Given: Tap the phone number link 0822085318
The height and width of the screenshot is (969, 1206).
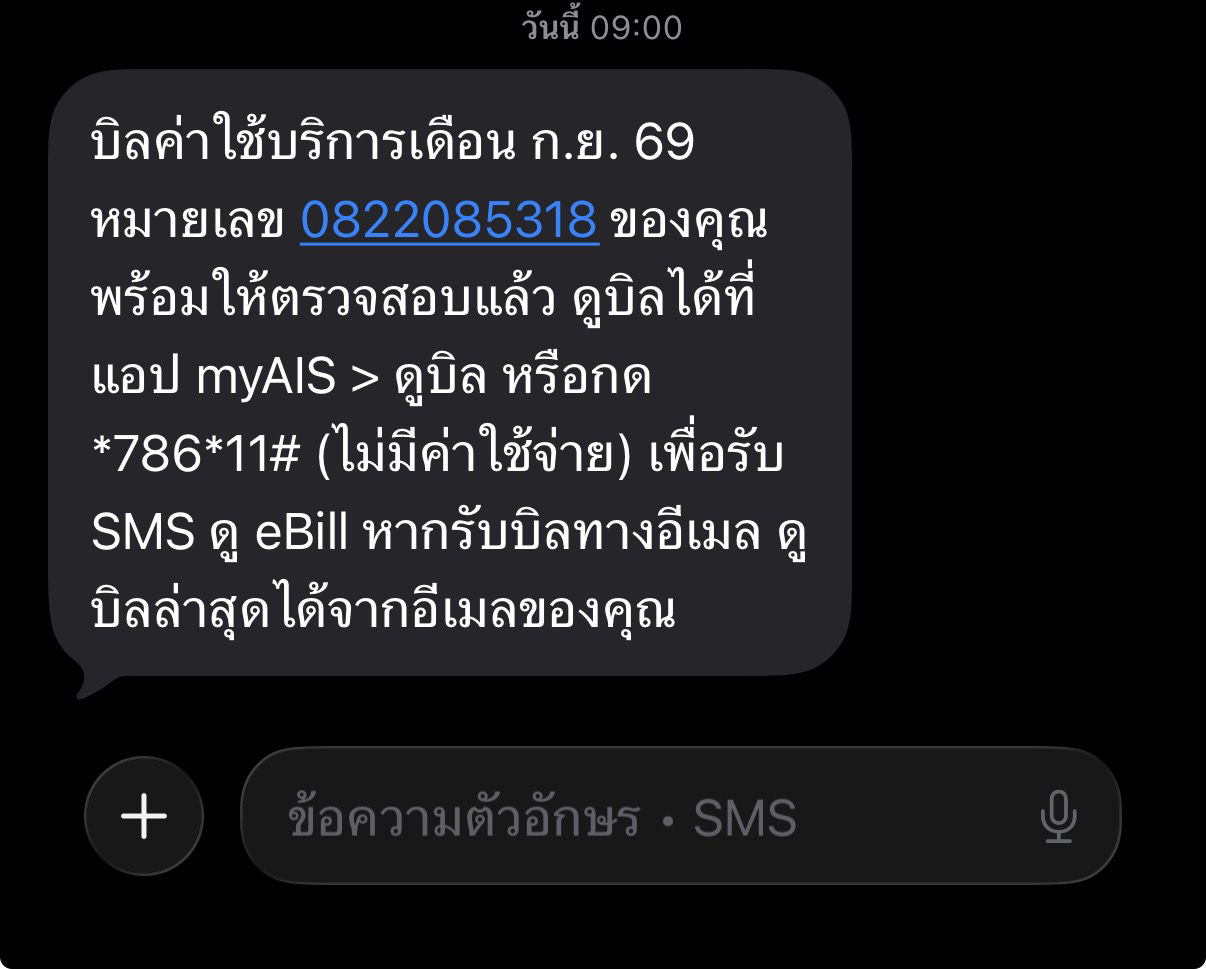Looking at the screenshot, I should coord(449,221).
